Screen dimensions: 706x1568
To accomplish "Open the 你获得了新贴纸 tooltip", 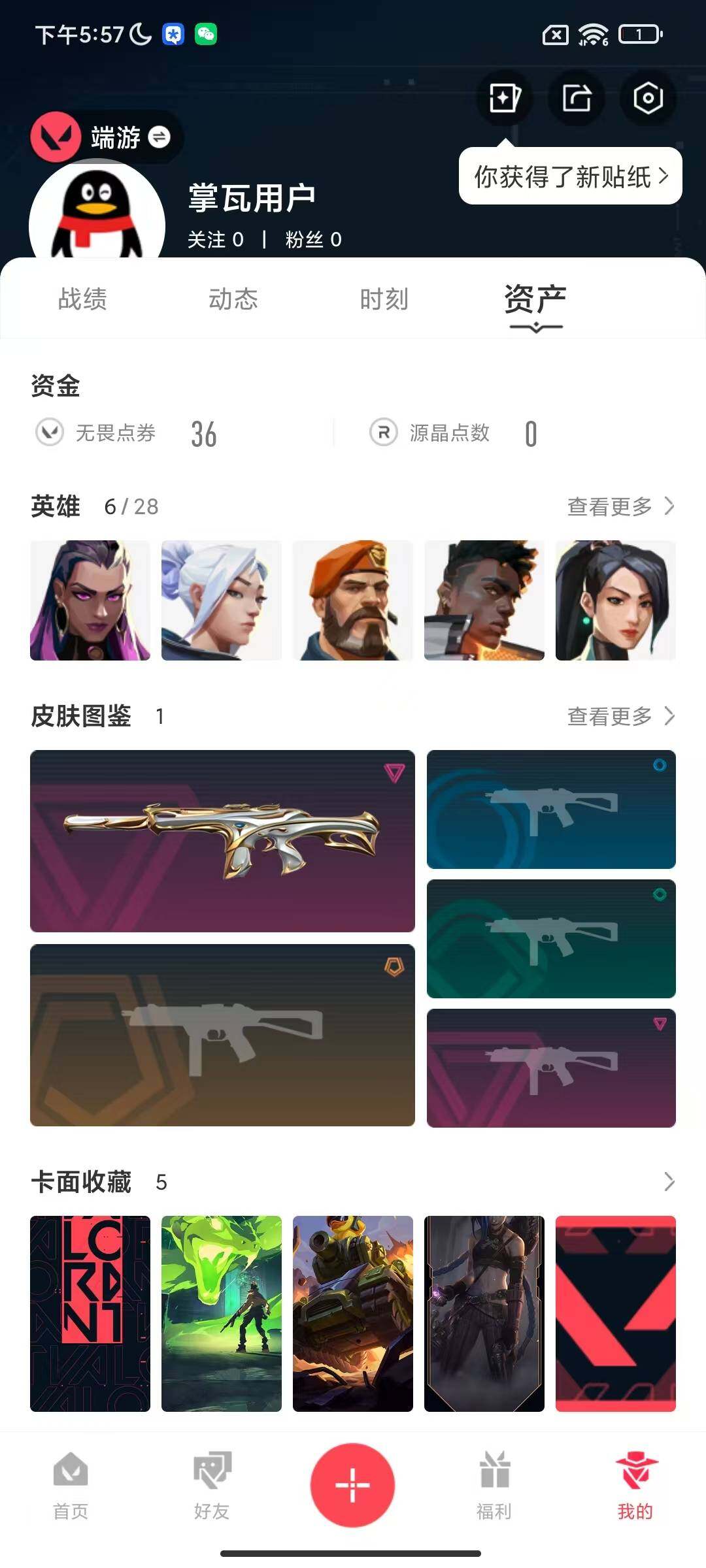I will click(x=570, y=176).
